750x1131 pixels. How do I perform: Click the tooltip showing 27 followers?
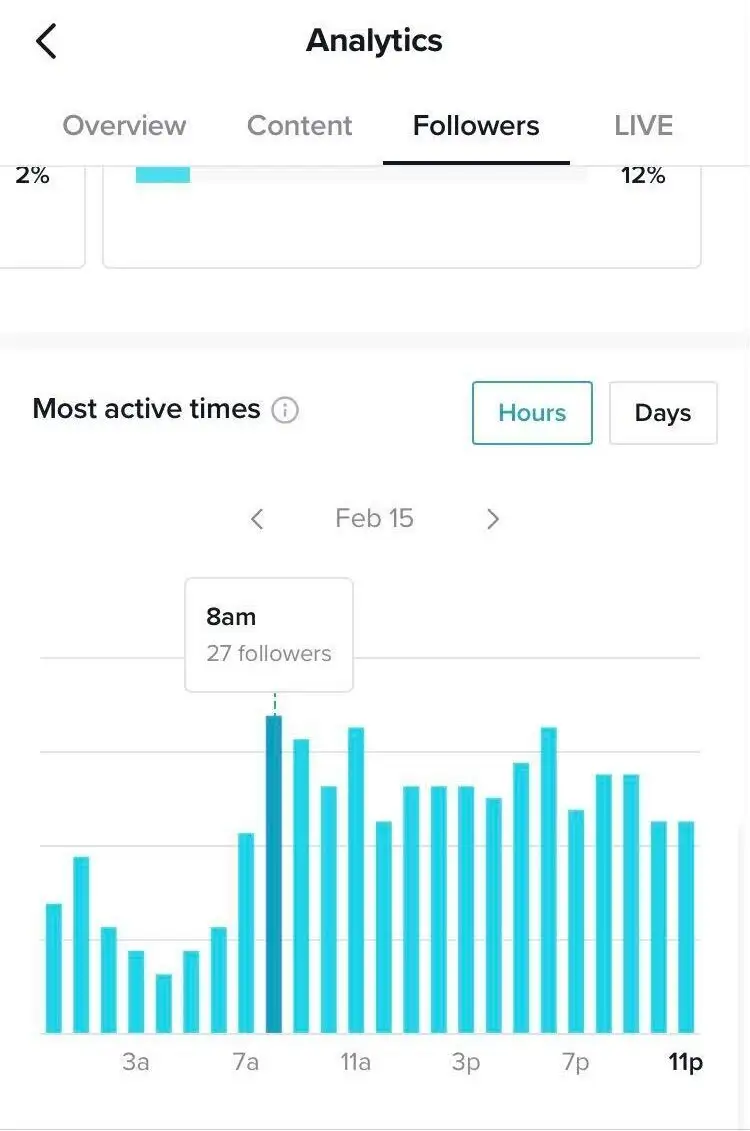tap(268, 634)
